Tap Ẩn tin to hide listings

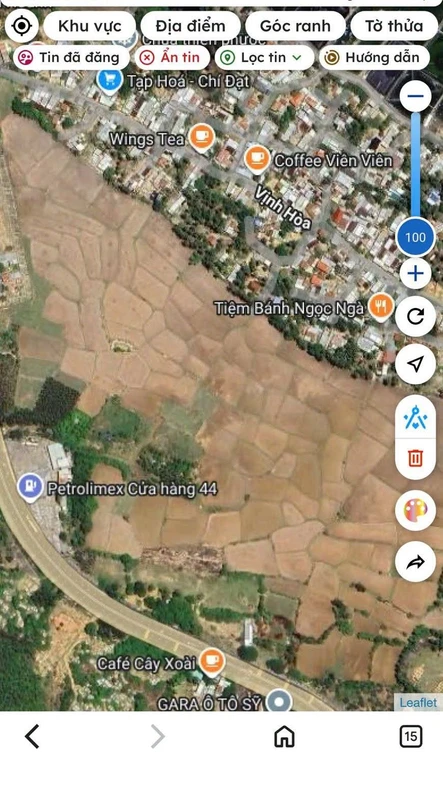(173, 58)
